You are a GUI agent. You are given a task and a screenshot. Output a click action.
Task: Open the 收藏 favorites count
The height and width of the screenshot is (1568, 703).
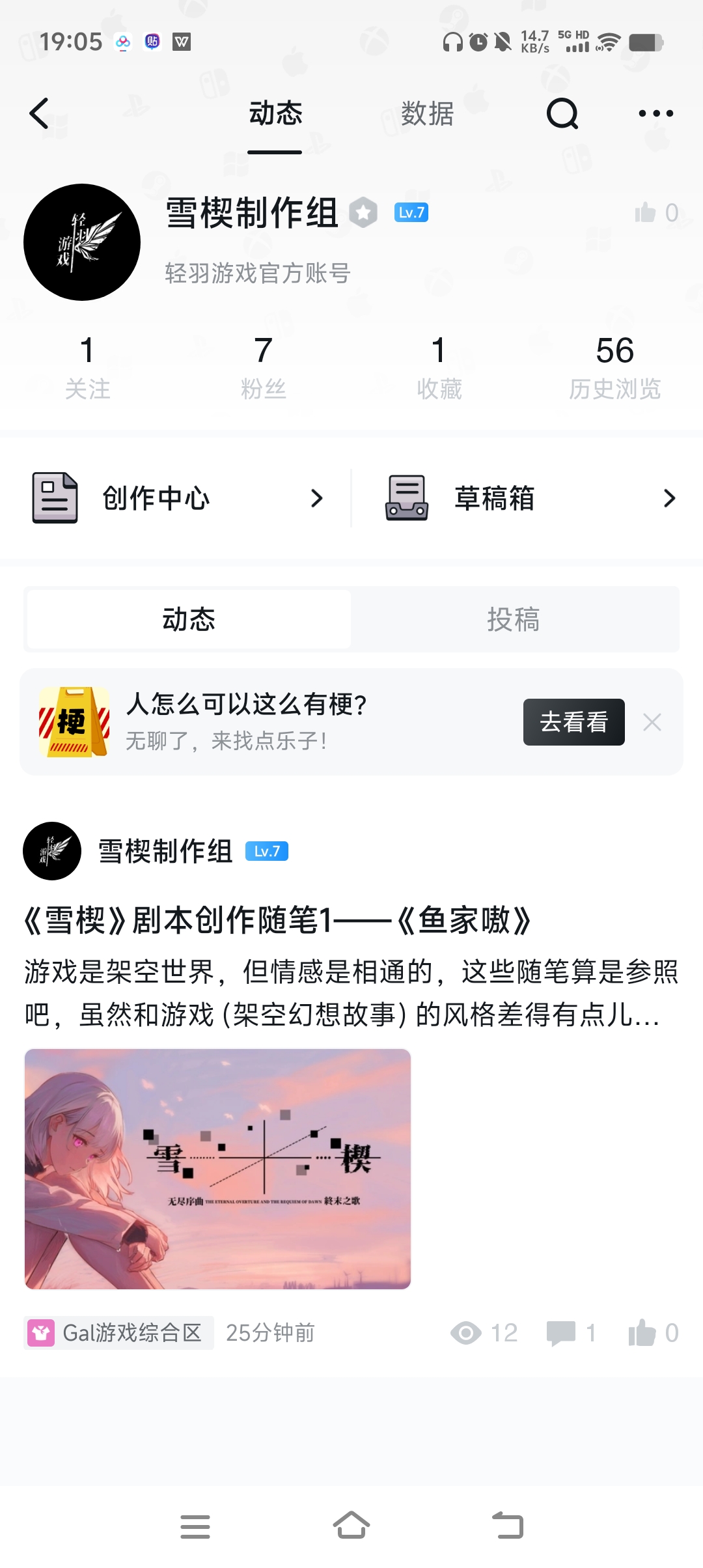(x=439, y=367)
